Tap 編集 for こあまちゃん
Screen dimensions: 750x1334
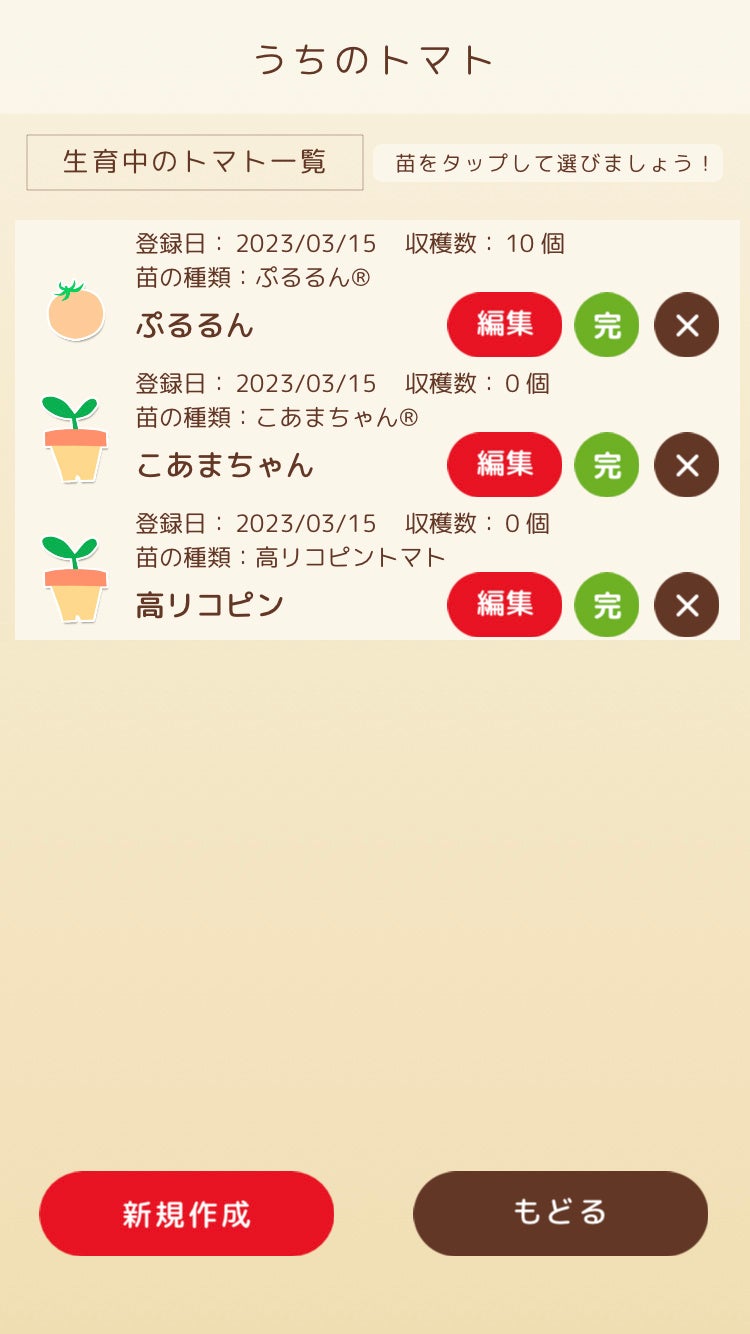pos(504,464)
